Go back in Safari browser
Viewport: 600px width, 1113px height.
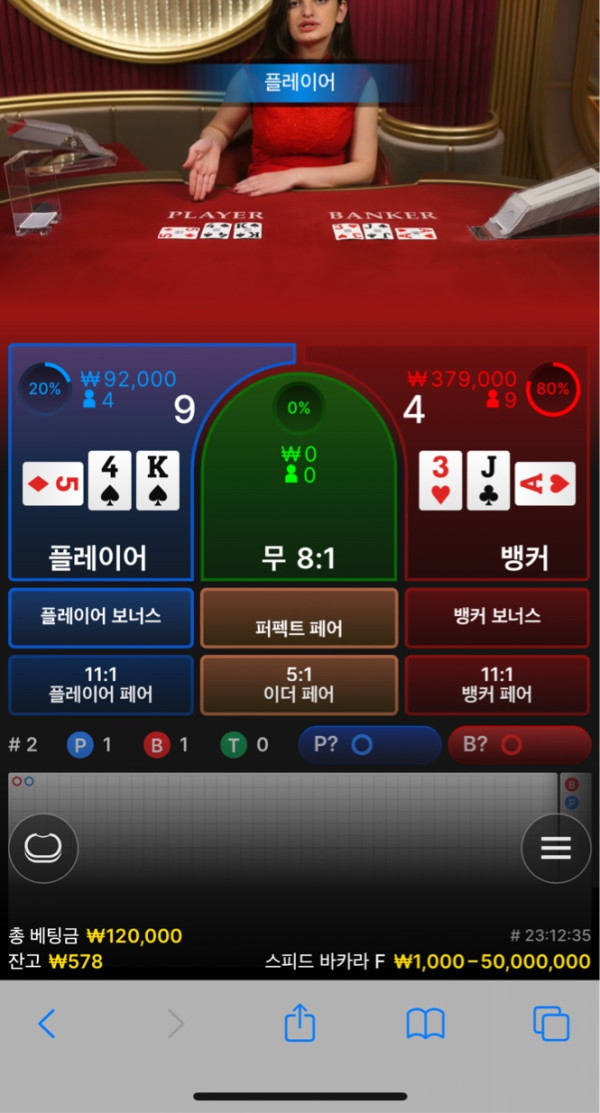[46, 1023]
